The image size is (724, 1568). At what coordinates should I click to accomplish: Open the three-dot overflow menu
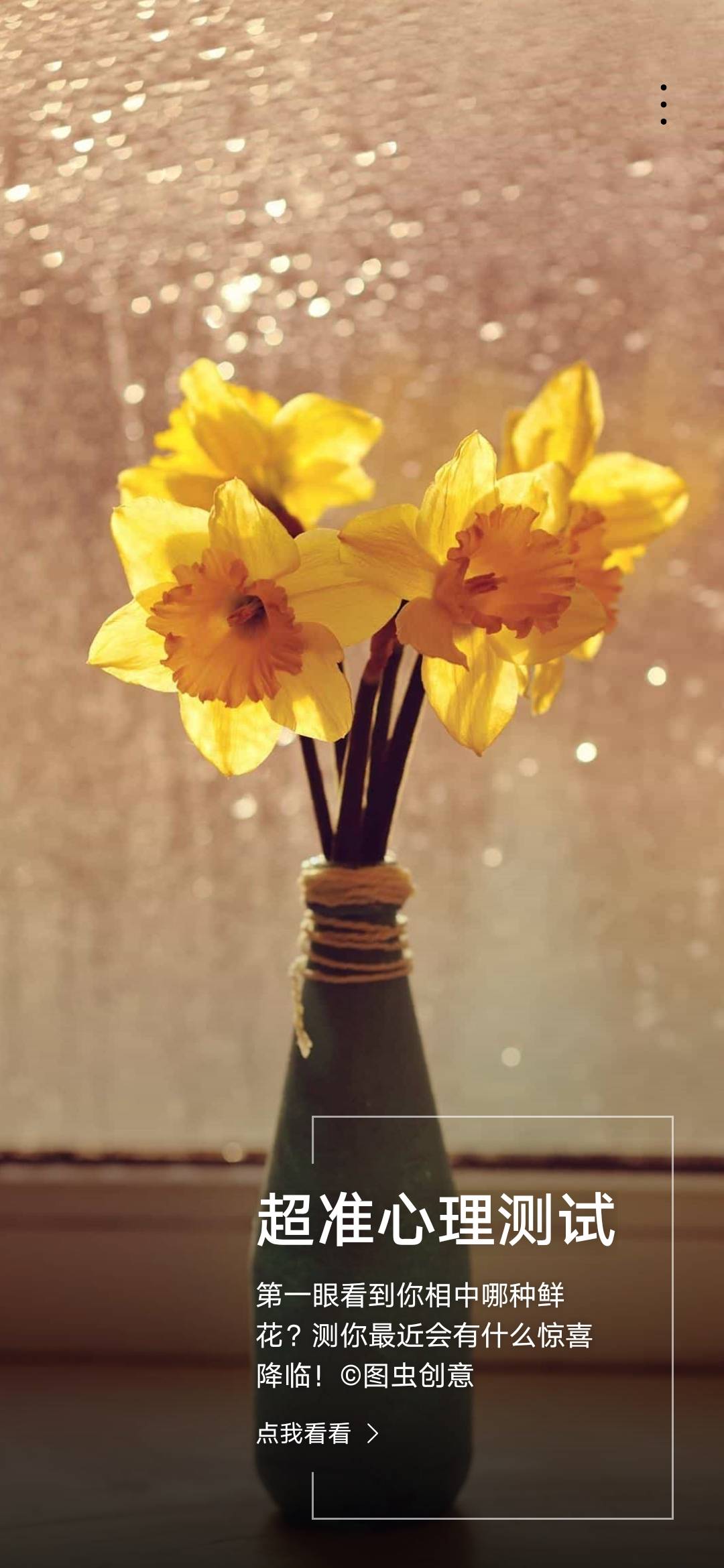[663, 105]
